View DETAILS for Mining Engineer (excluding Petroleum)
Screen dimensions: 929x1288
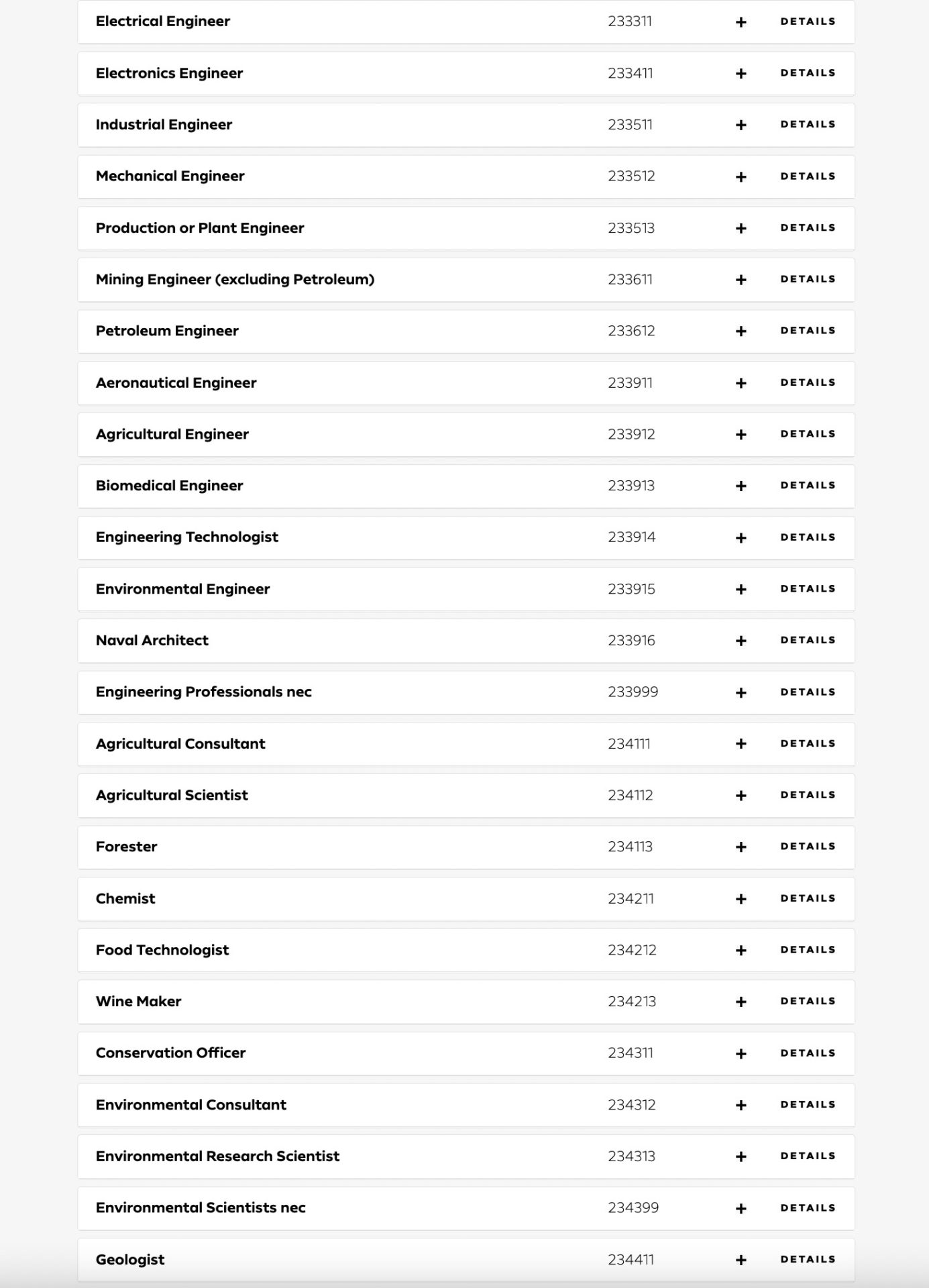tap(808, 279)
